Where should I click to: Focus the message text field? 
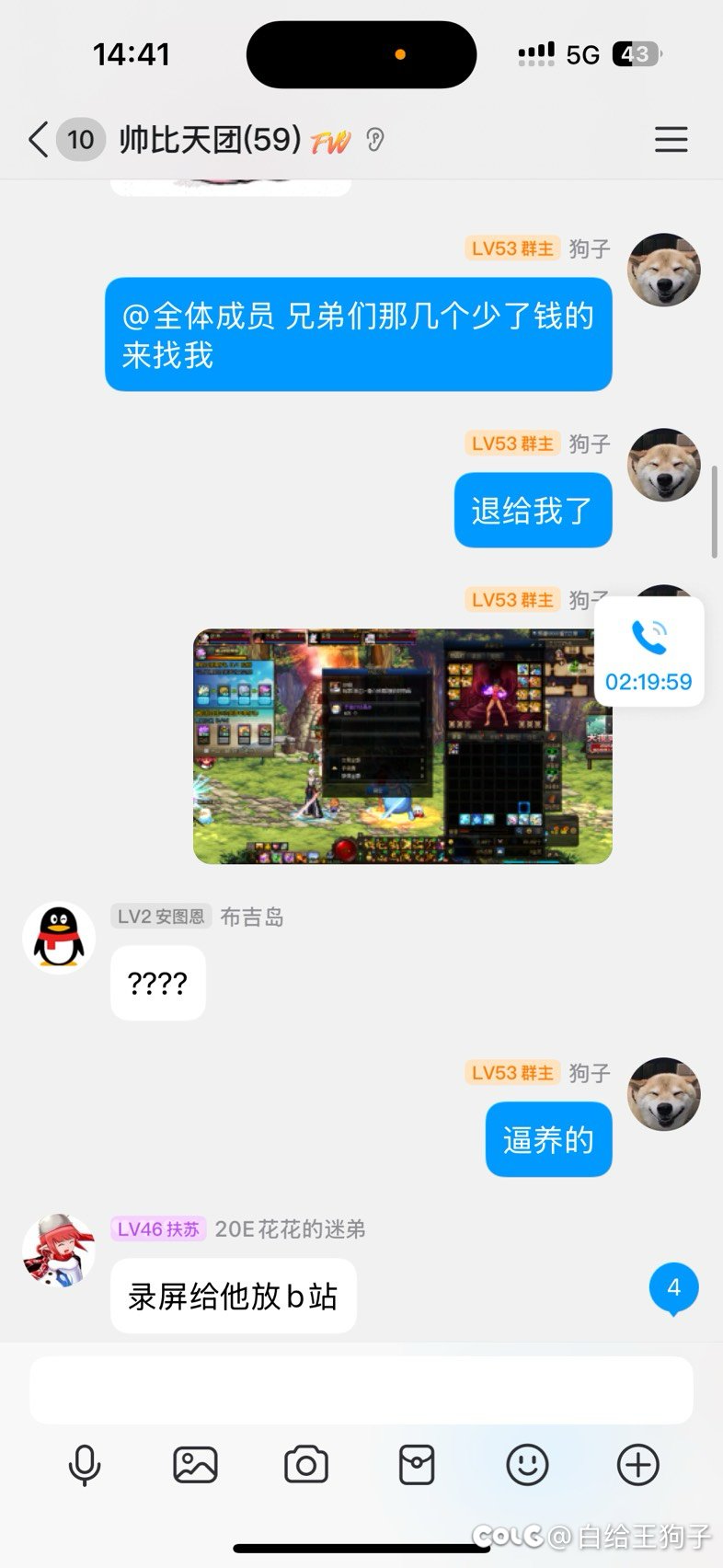click(361, 1389)
